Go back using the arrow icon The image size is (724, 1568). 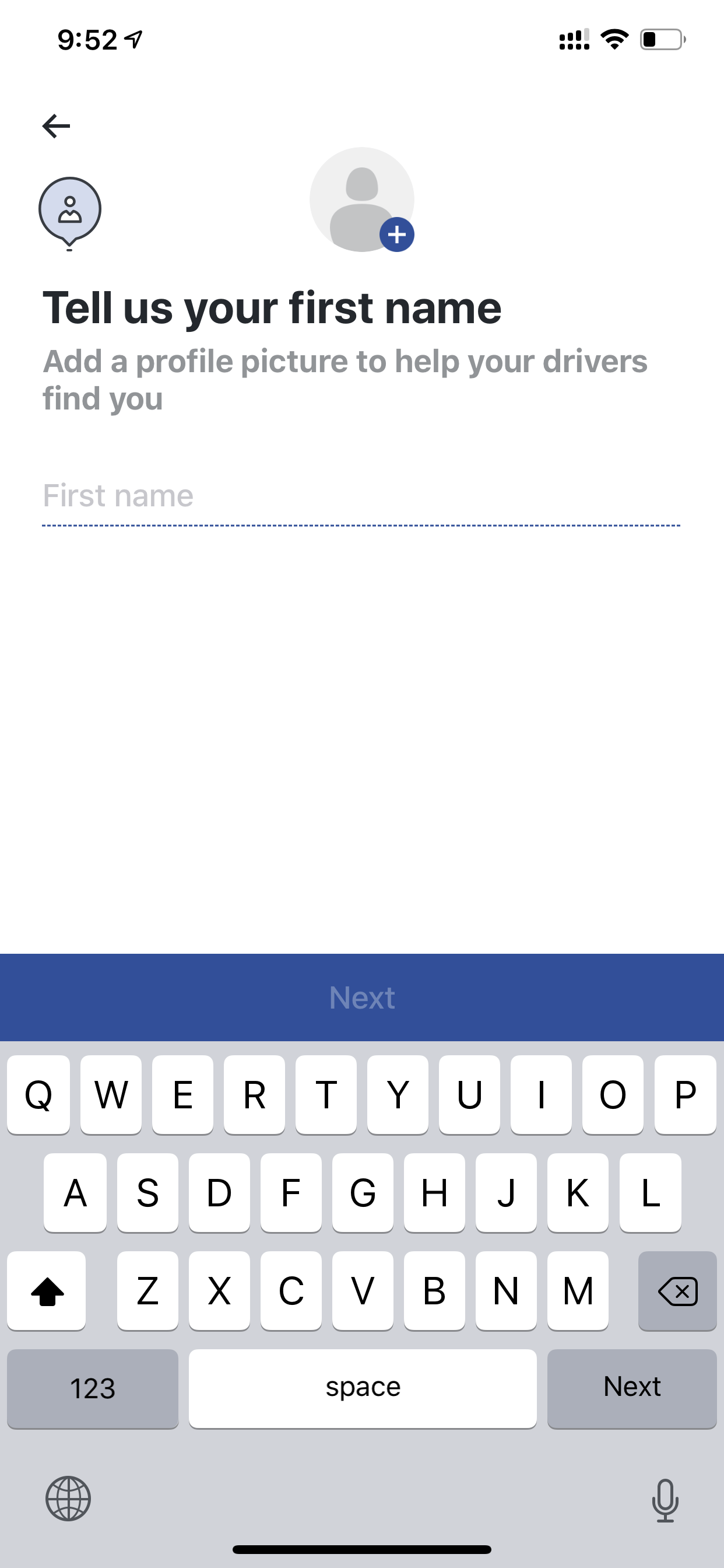[56, 126]
